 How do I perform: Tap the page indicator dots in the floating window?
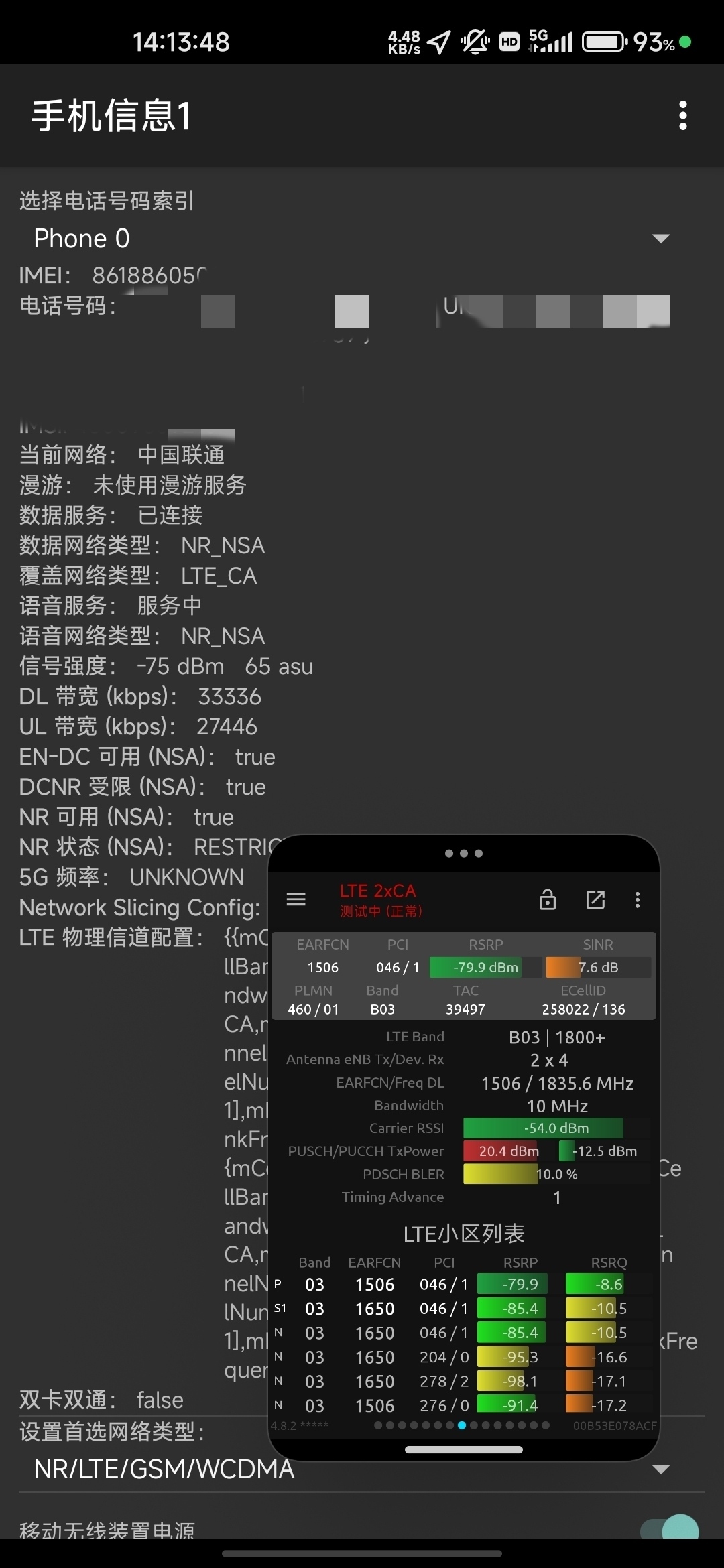point(462,1425)
